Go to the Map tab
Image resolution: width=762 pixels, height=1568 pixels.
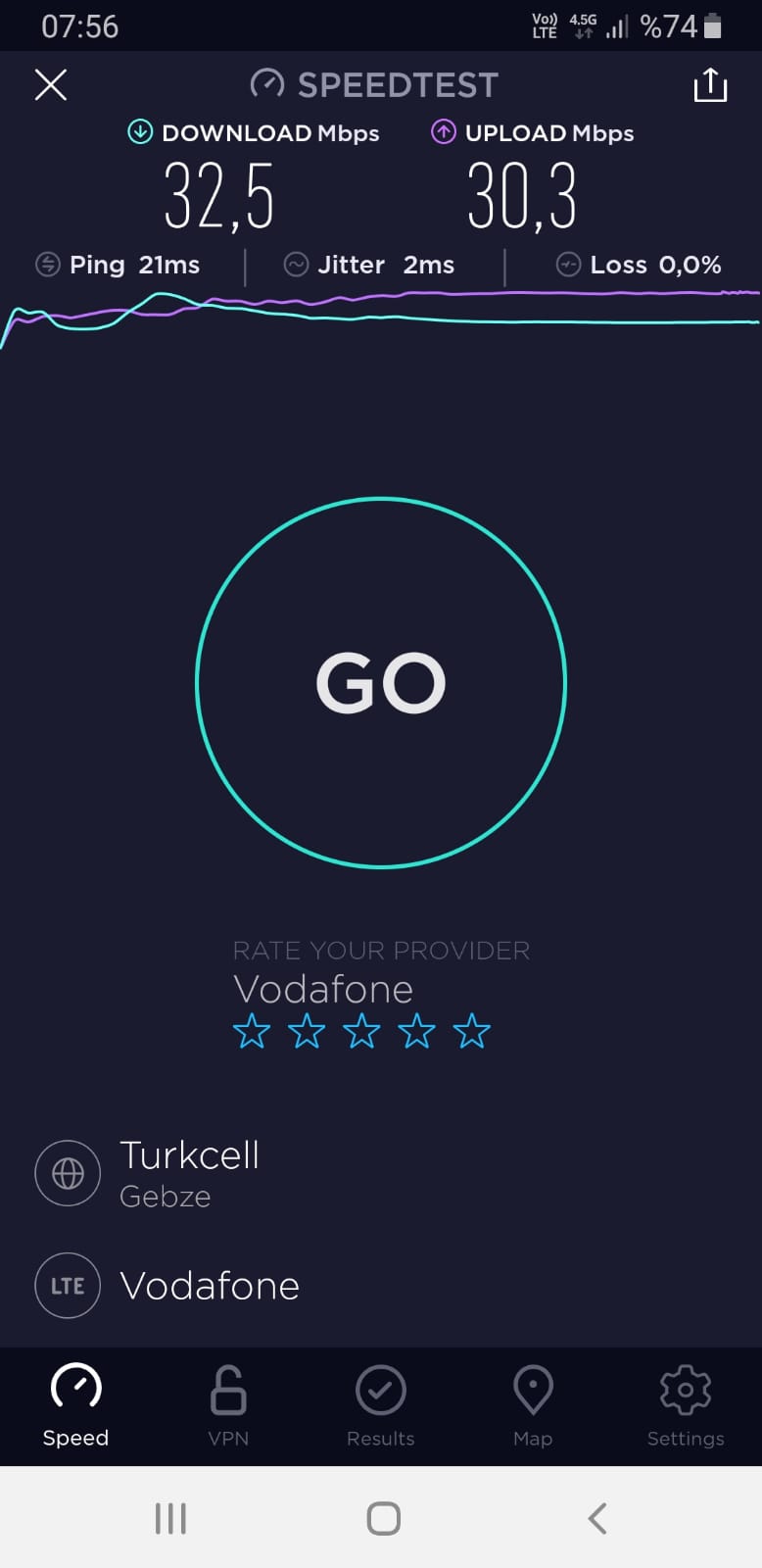533,1406
